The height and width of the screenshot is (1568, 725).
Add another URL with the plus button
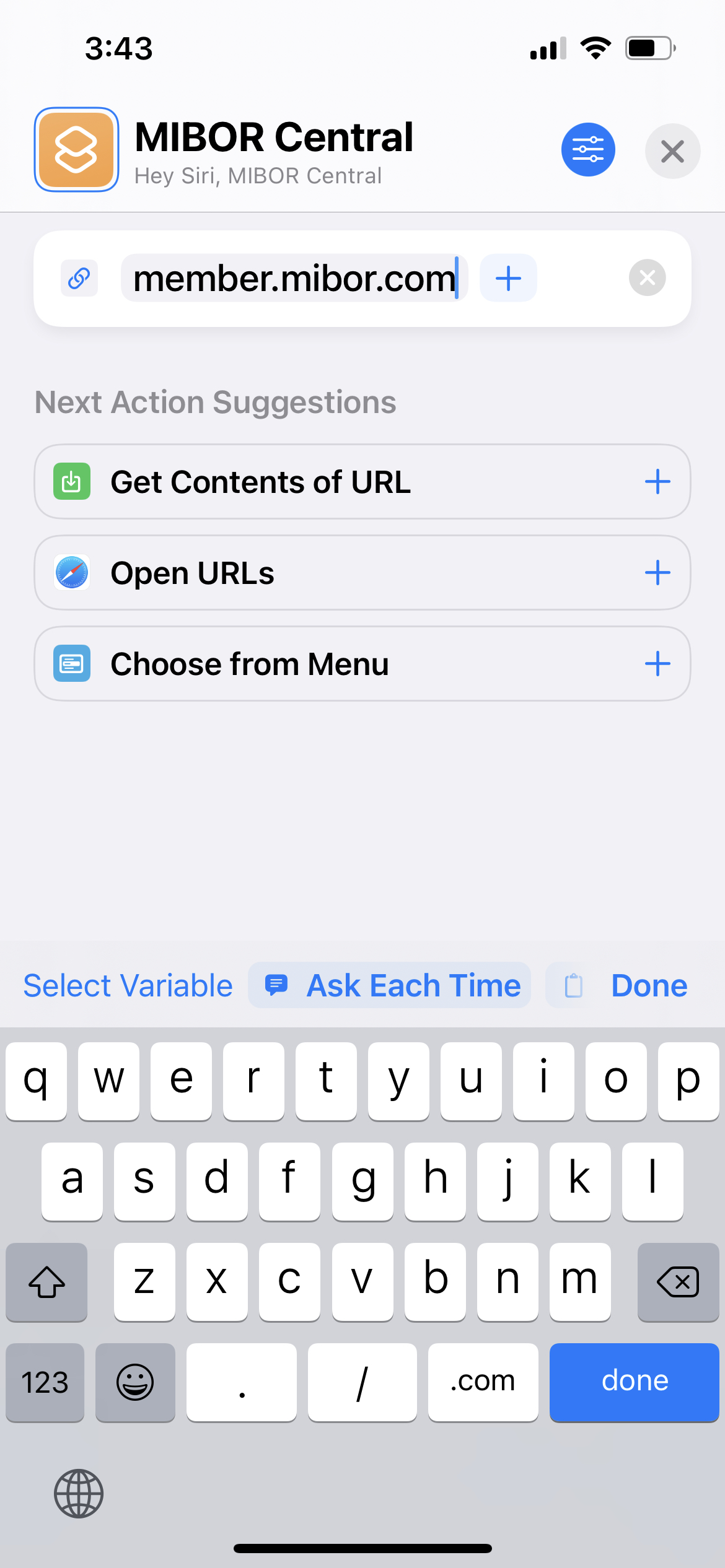[508, 278]
